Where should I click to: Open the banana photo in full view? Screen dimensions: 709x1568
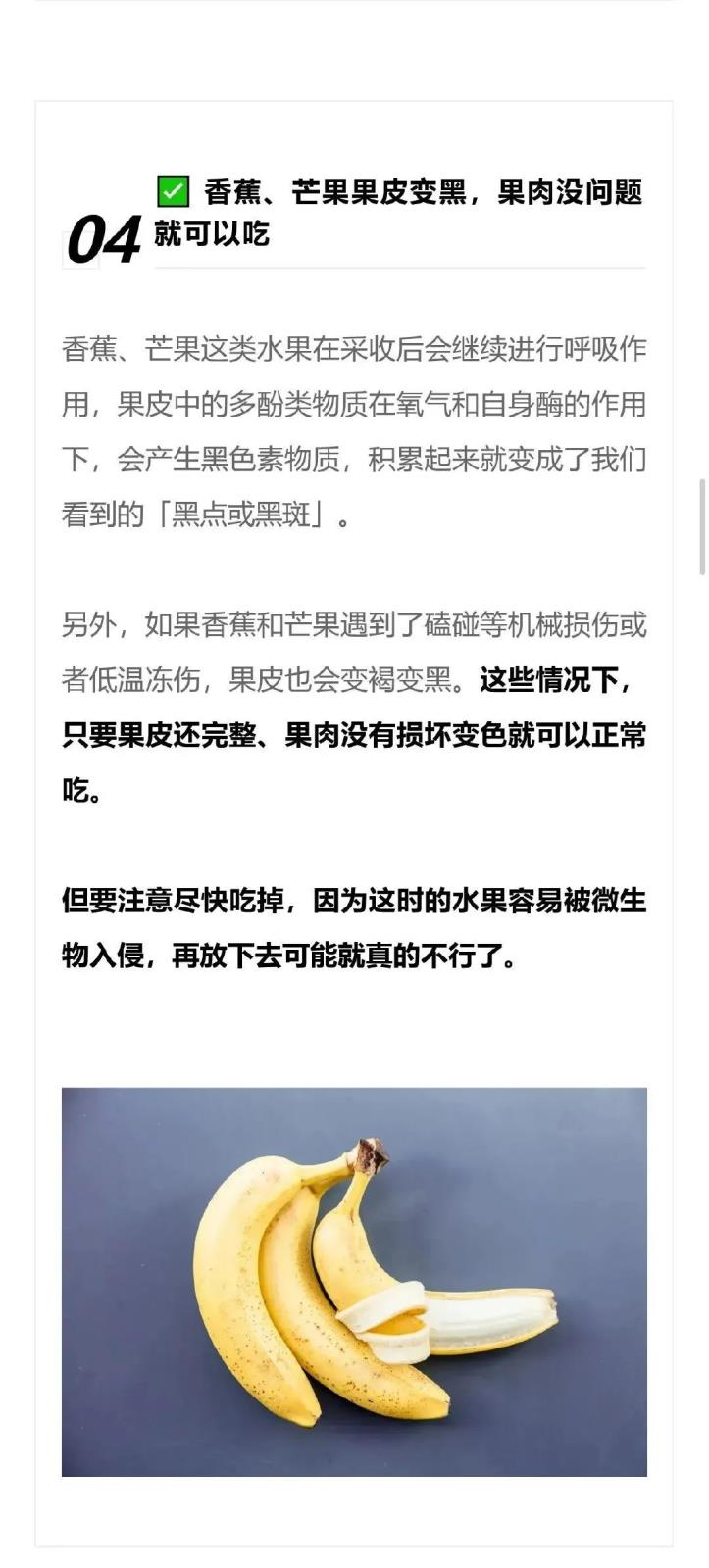(x=354, y=1281)
